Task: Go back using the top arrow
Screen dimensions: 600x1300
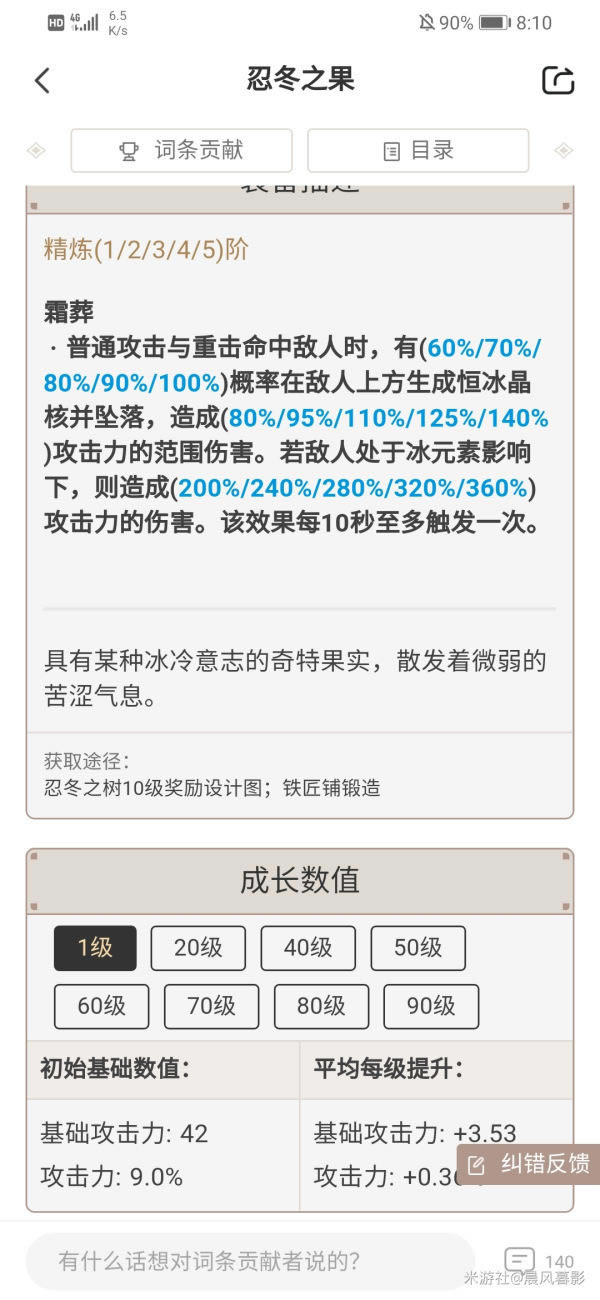Action: (42, 81)
